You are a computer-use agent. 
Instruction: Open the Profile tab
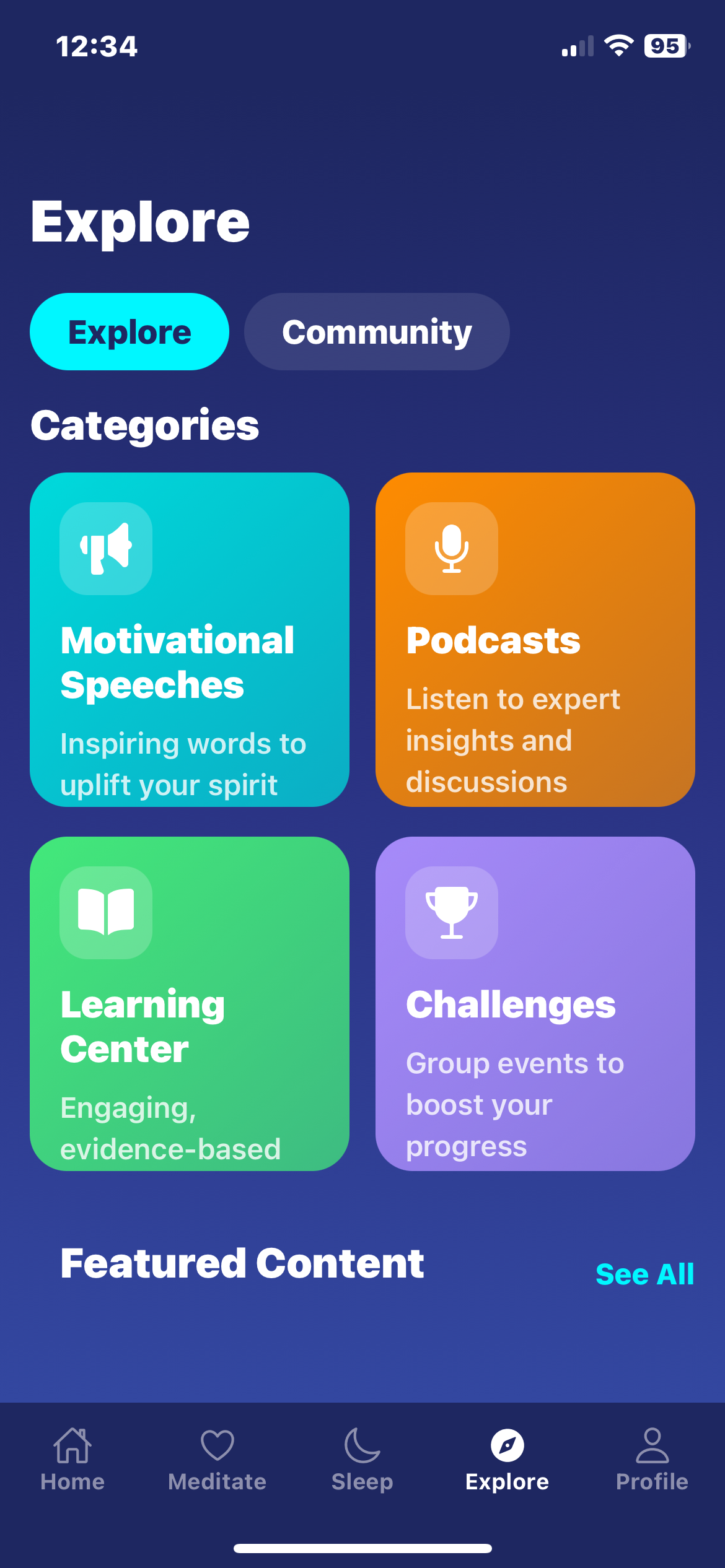click(652, 1460)
